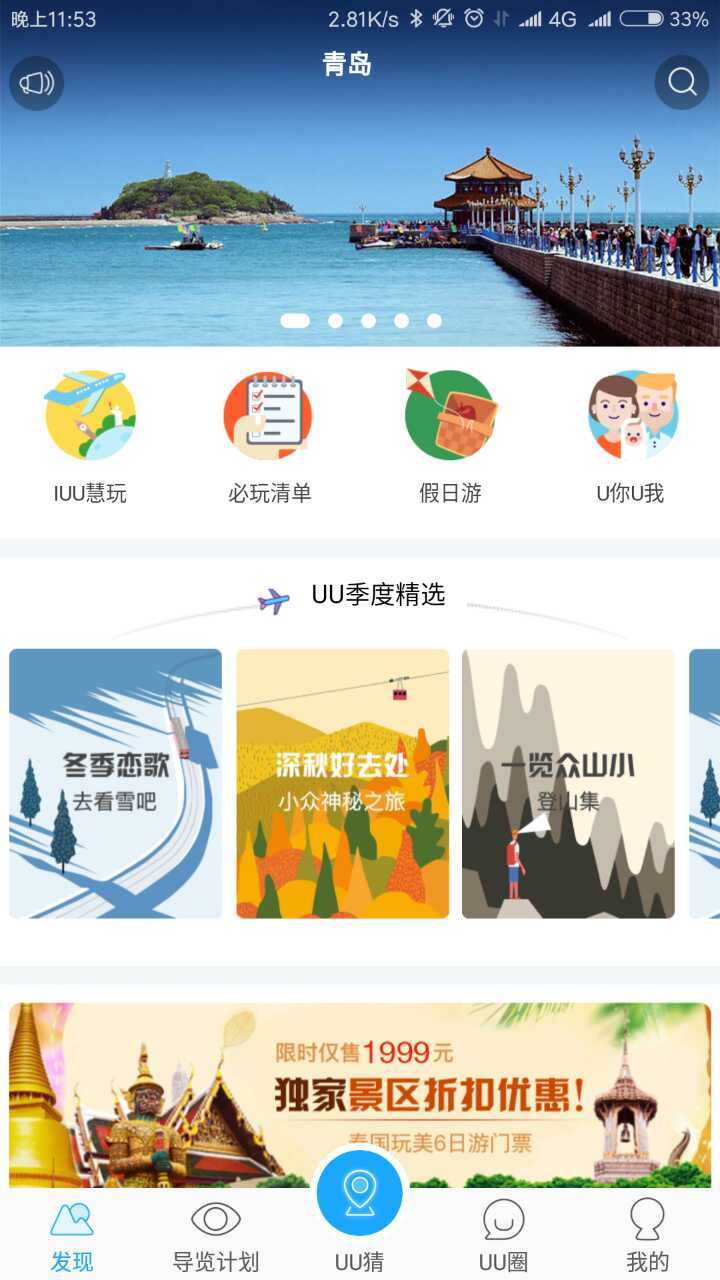This screenshot has width=720, height=1280.
Task: Open the 青岛 city selector
Action: [x=347, y=65]
